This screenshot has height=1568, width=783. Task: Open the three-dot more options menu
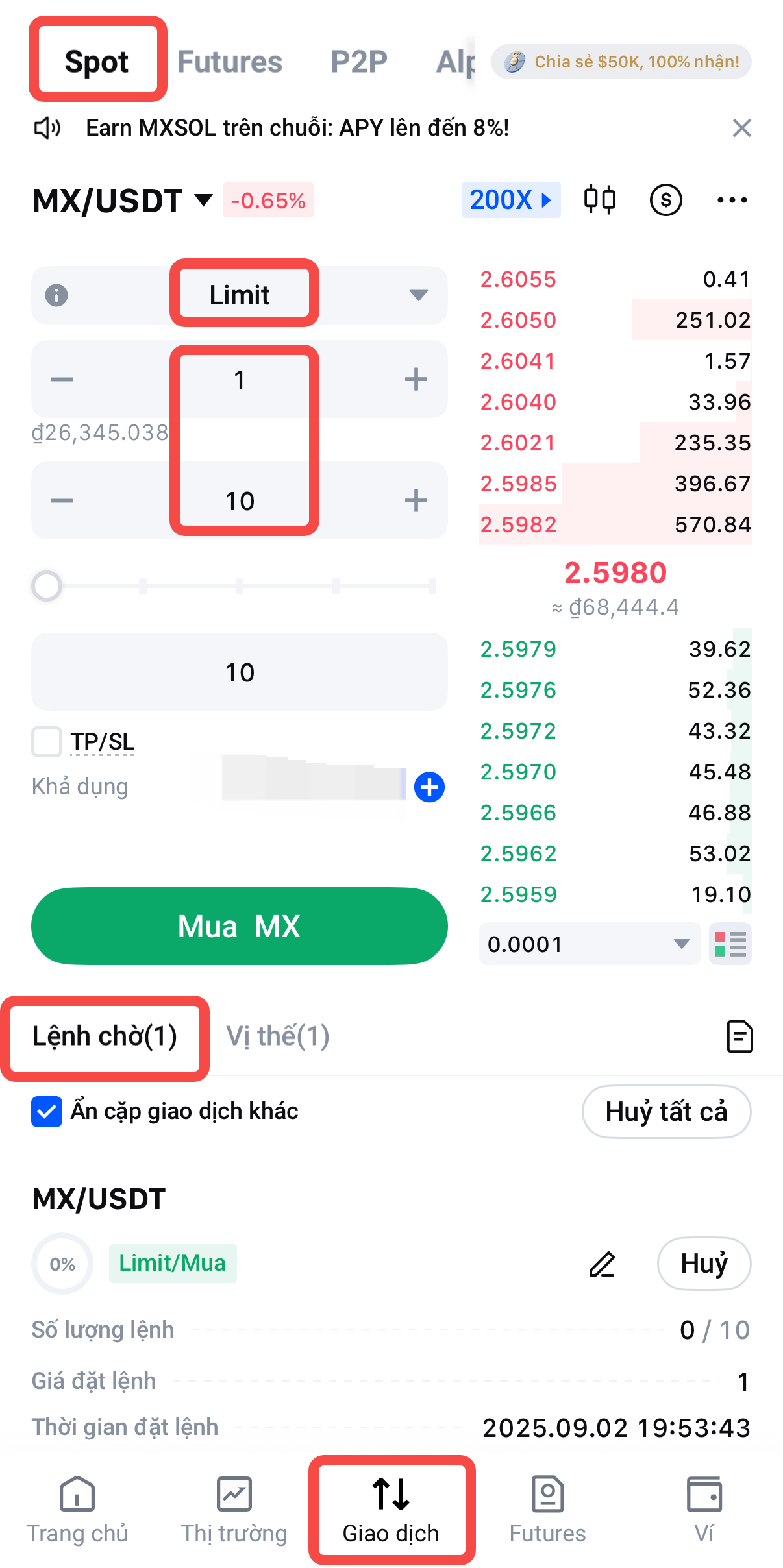click(x=732, y=200)
